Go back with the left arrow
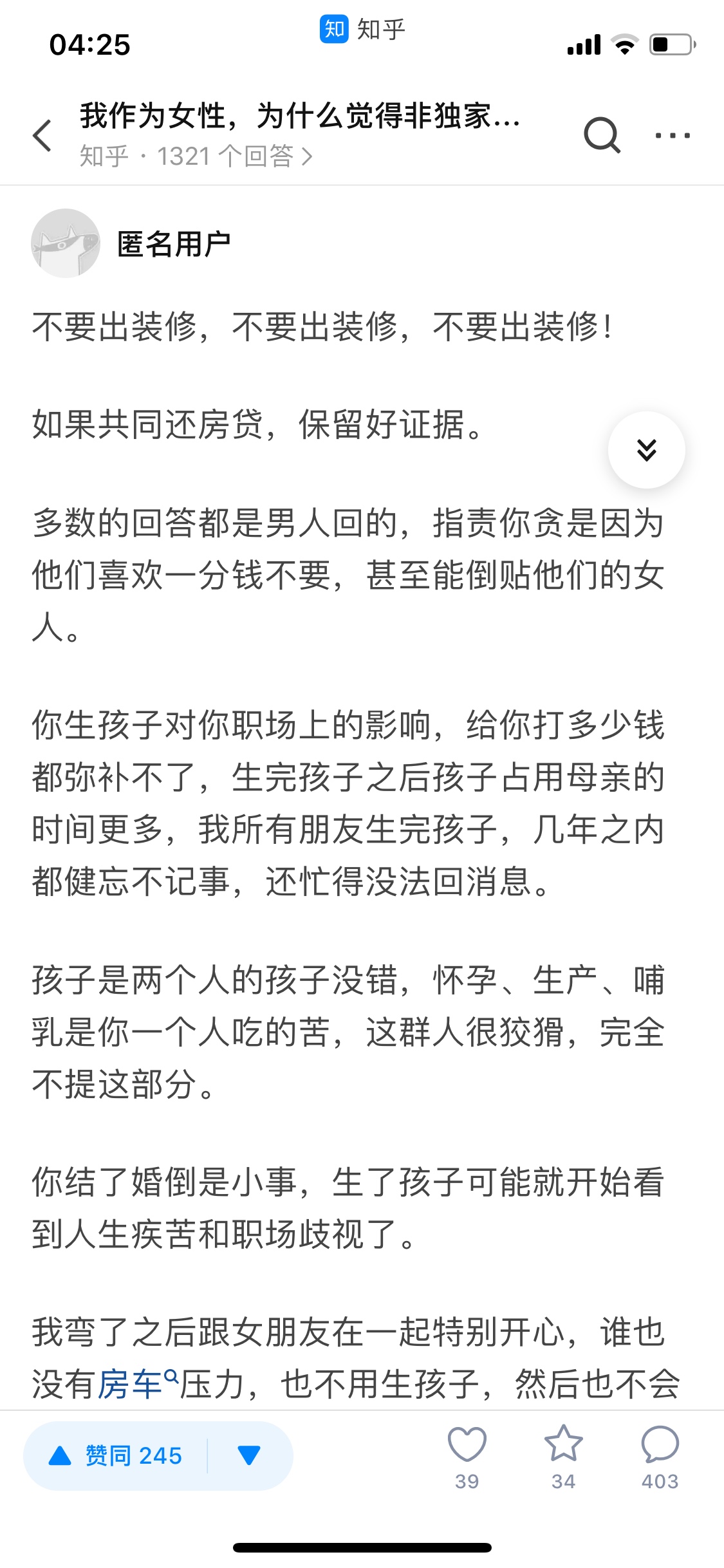This screenshot has height=1568, width=724. [42, 136]
